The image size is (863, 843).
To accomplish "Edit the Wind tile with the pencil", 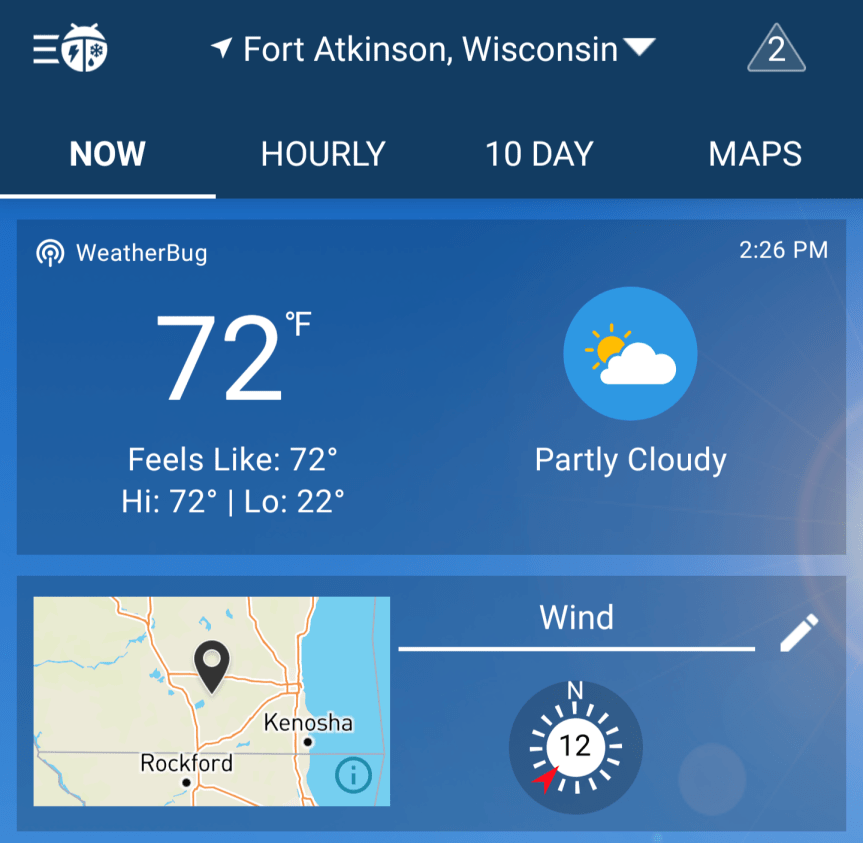I will [799, 633].
